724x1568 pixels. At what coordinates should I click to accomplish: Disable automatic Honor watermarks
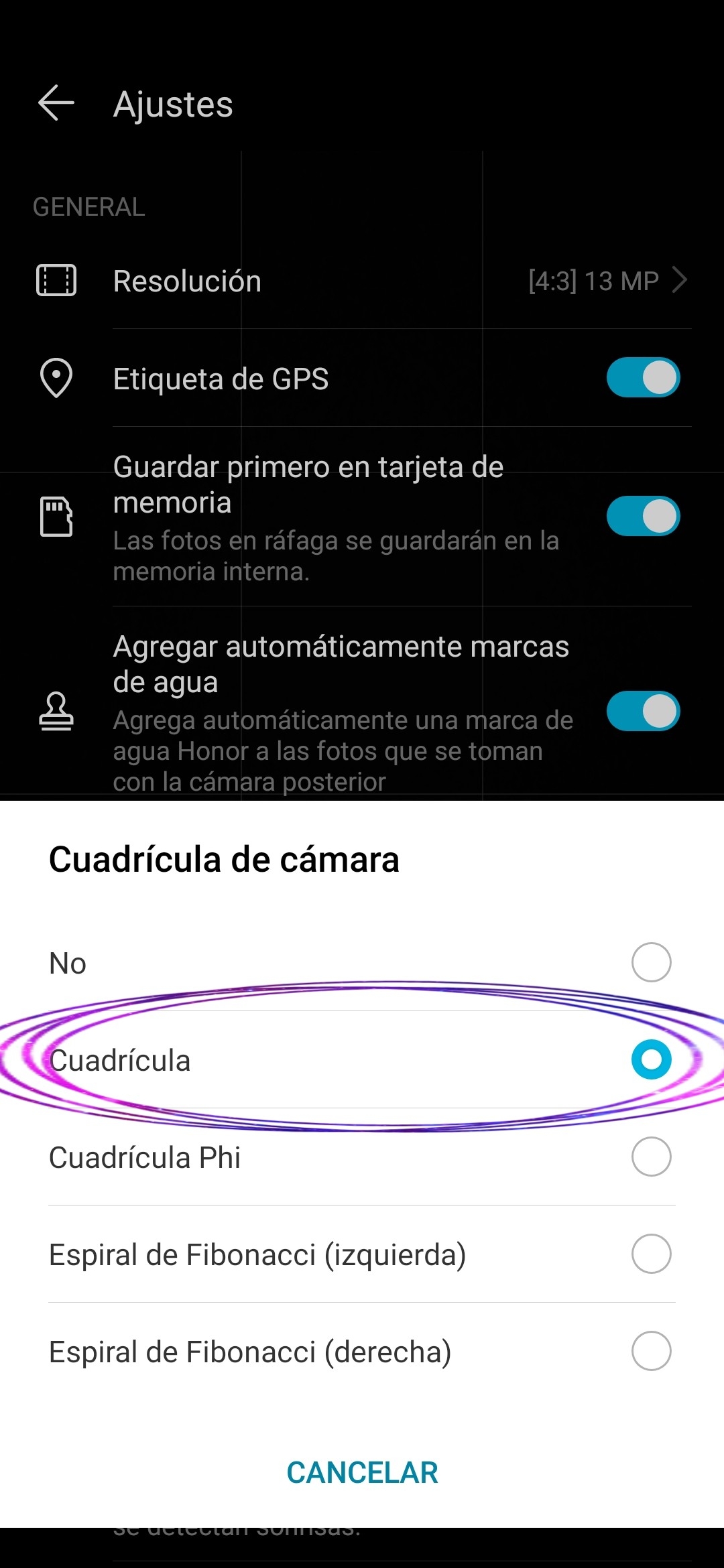pos(643,712)
